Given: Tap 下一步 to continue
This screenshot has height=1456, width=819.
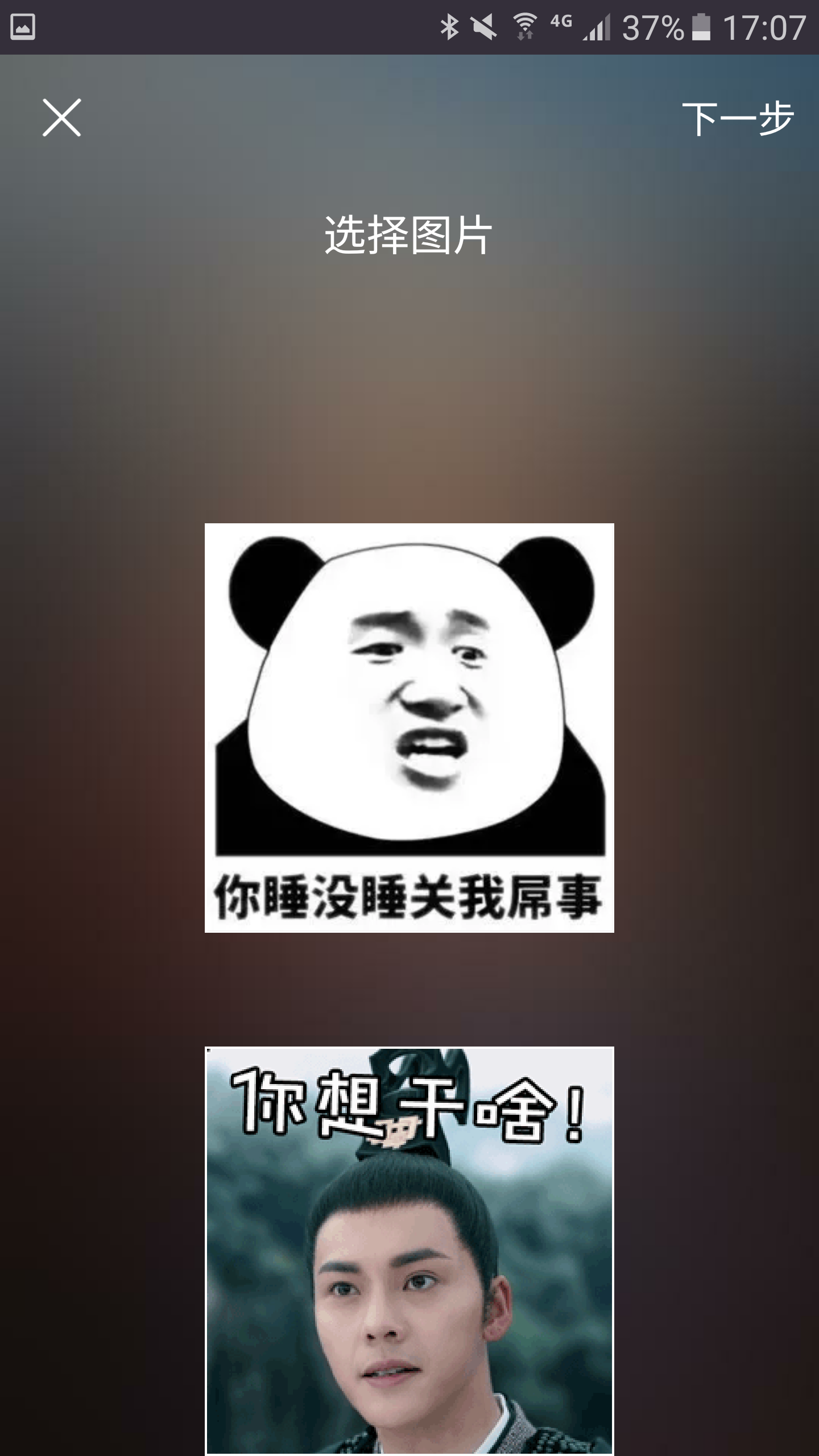Looking at the screenshot, I should point(738,118).
